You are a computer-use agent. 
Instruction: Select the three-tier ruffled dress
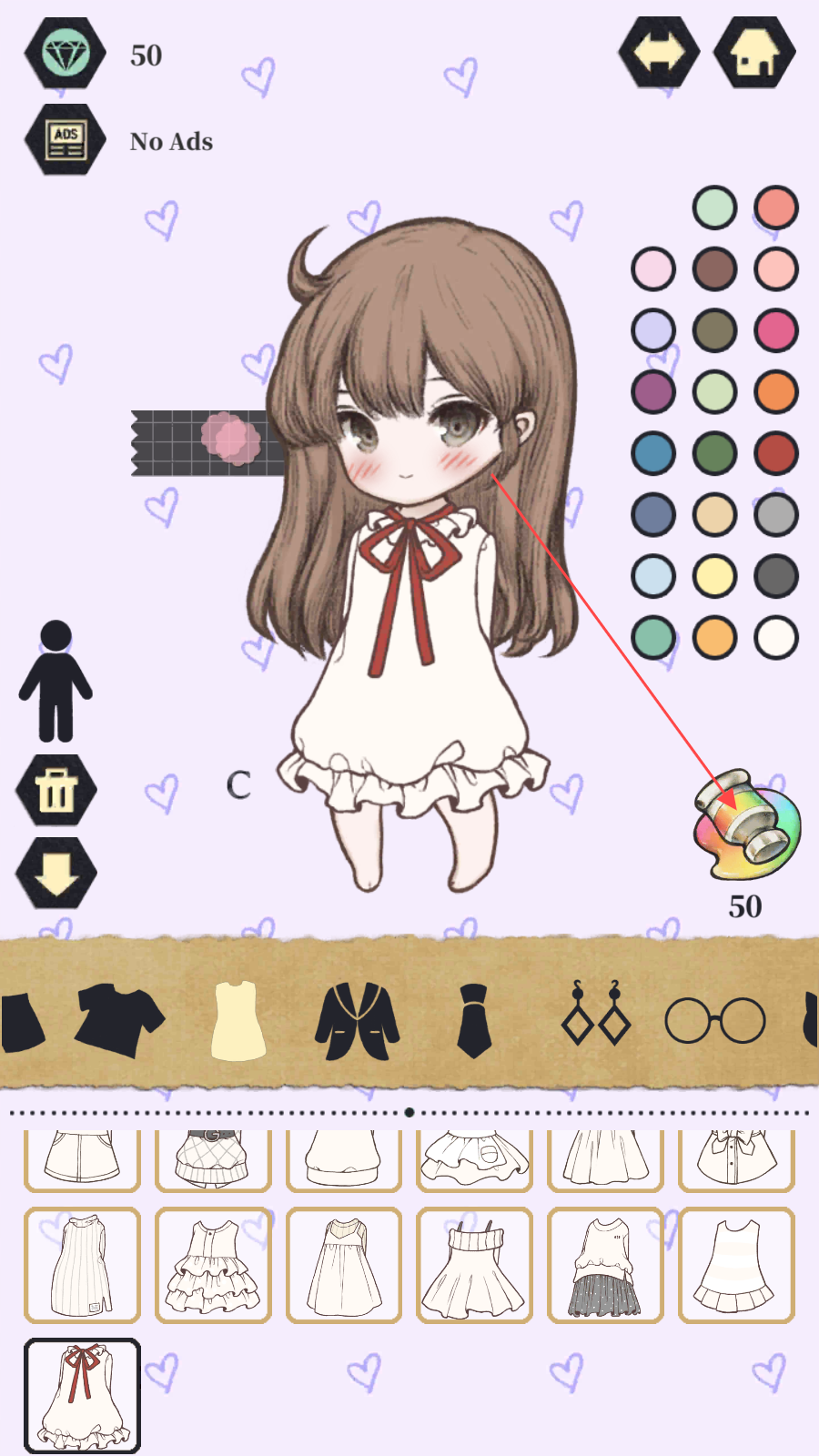(213, 1265)
